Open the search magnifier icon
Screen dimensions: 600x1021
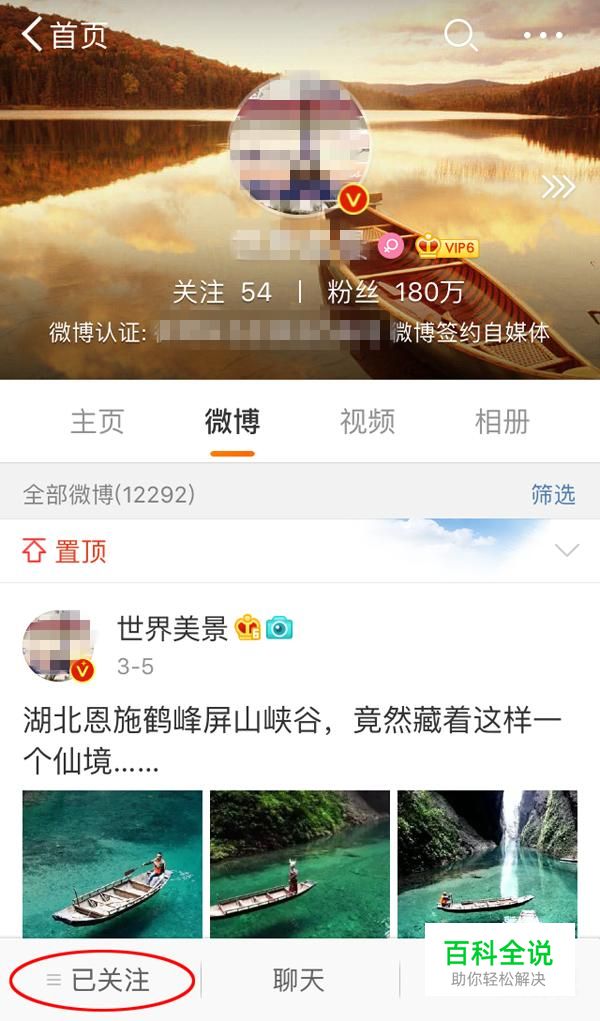(461, 34)
